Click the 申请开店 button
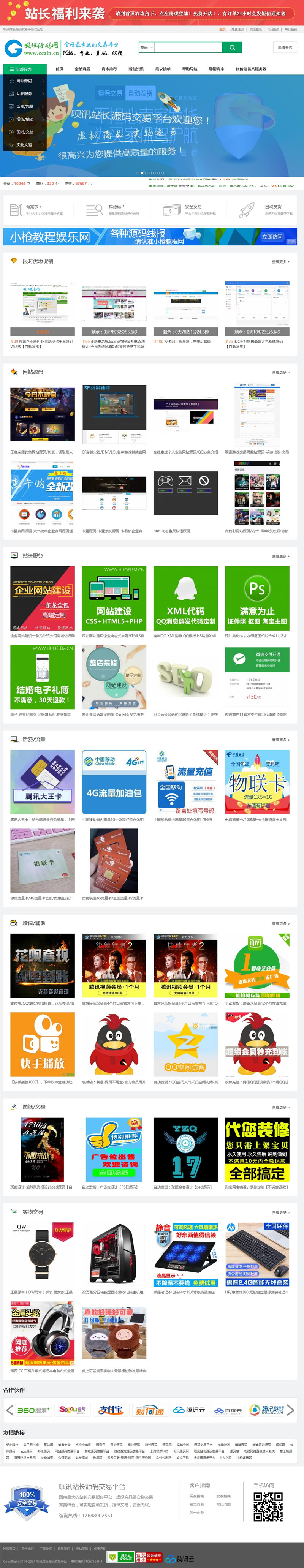This screenshot has height=1568, width=304. (x=285, y=47)
